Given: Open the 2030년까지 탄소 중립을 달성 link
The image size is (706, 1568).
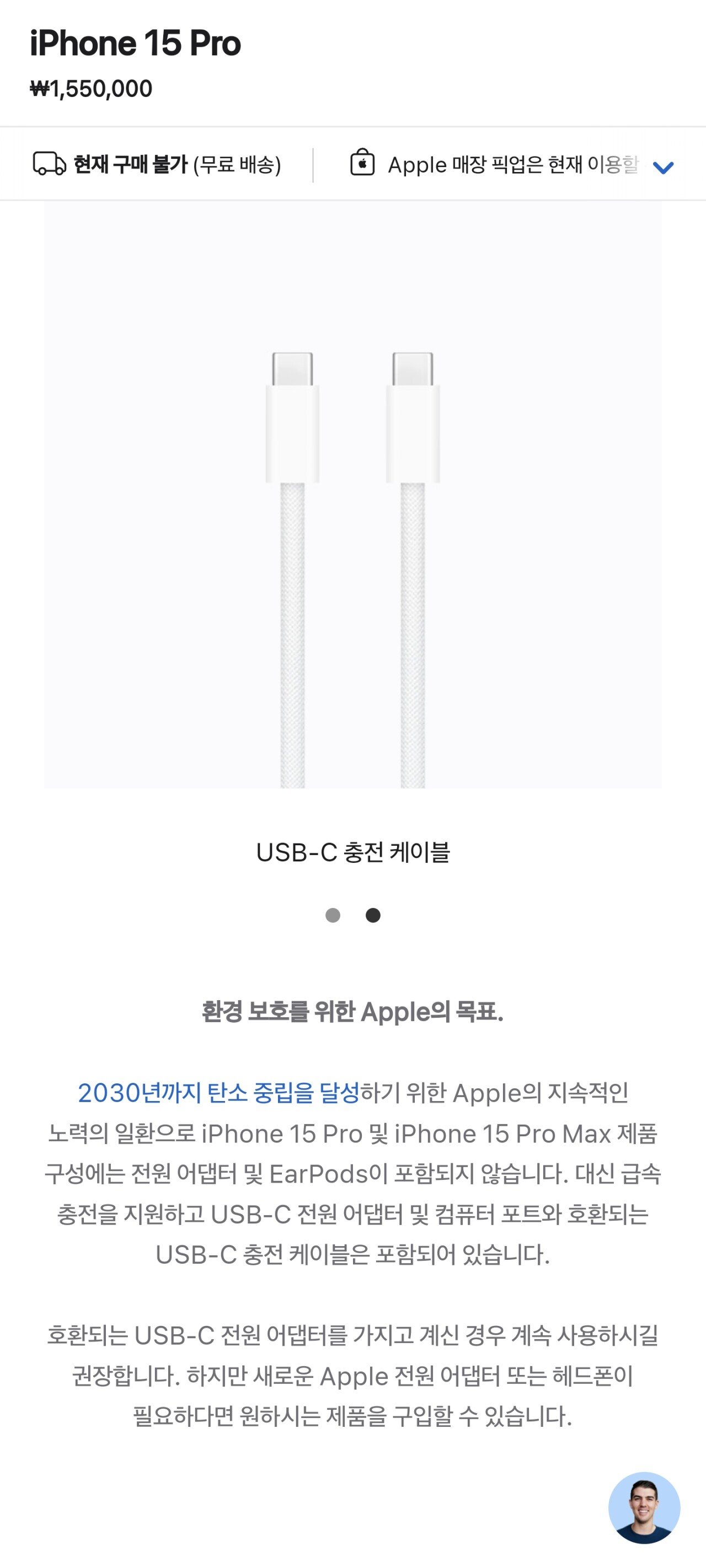Looking at the screenshot, I should pos(218,1093).
